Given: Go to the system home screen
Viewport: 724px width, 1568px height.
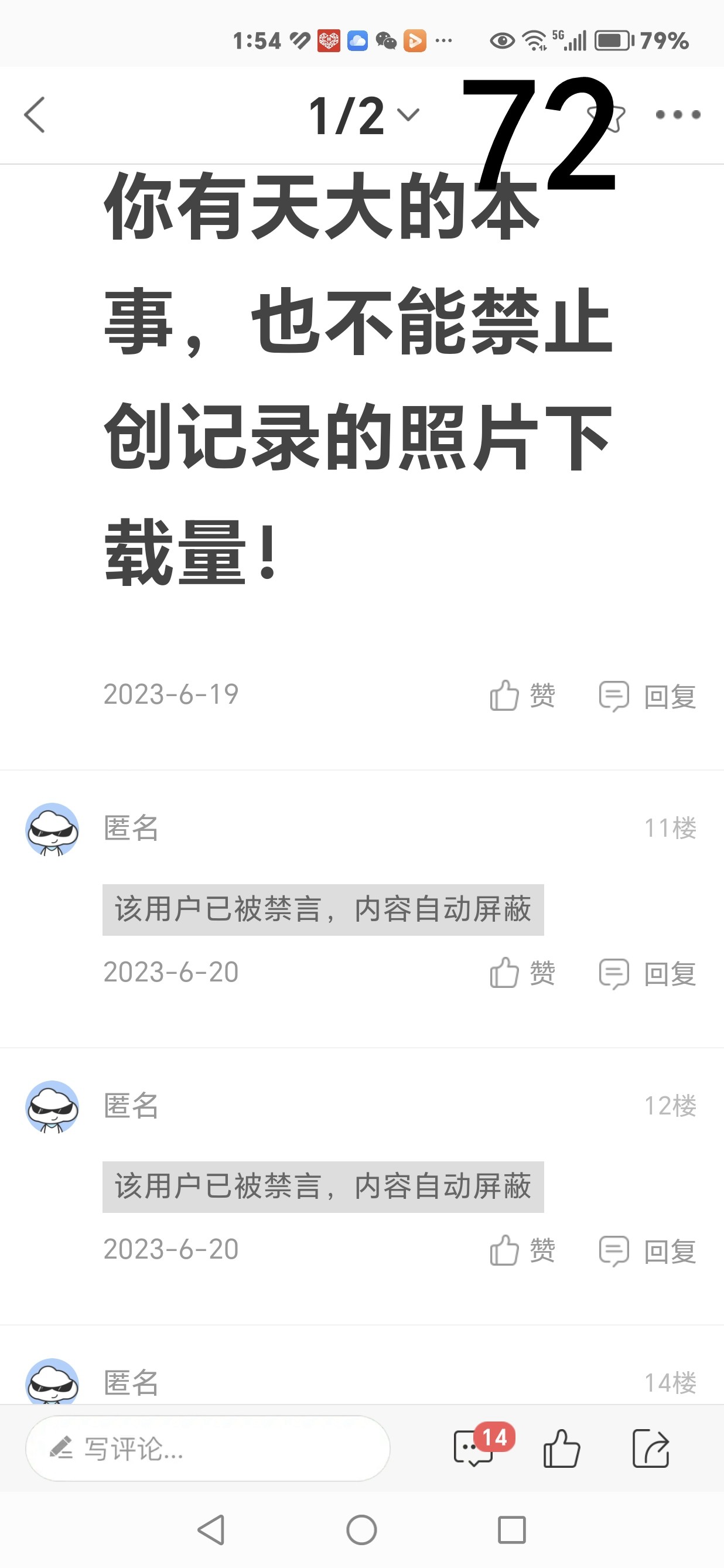Looking at the screenshot, I should coord(361,1530).
